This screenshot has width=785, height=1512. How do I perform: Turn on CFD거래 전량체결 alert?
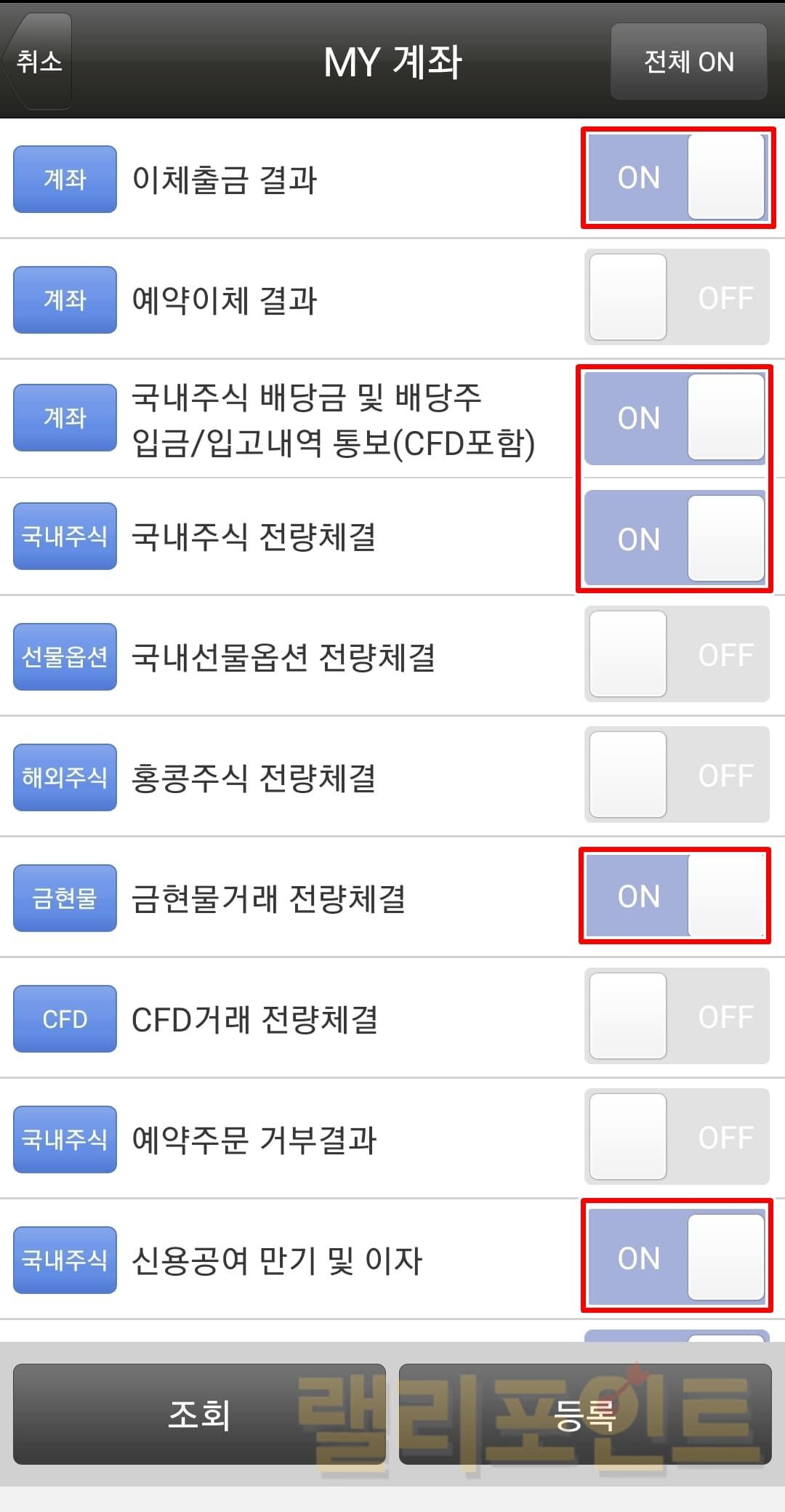[677, 1016]
